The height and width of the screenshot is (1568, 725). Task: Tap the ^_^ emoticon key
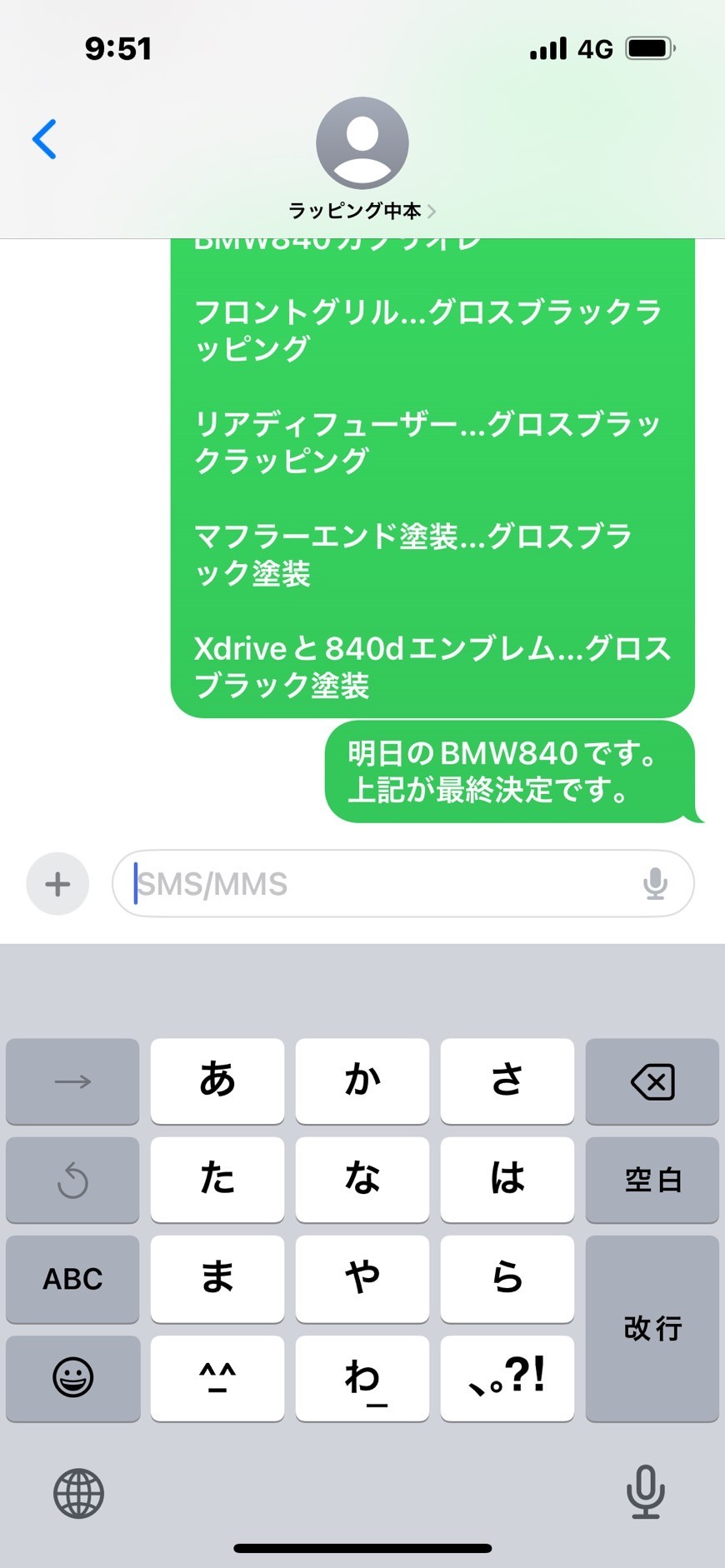coord(217,1378)
